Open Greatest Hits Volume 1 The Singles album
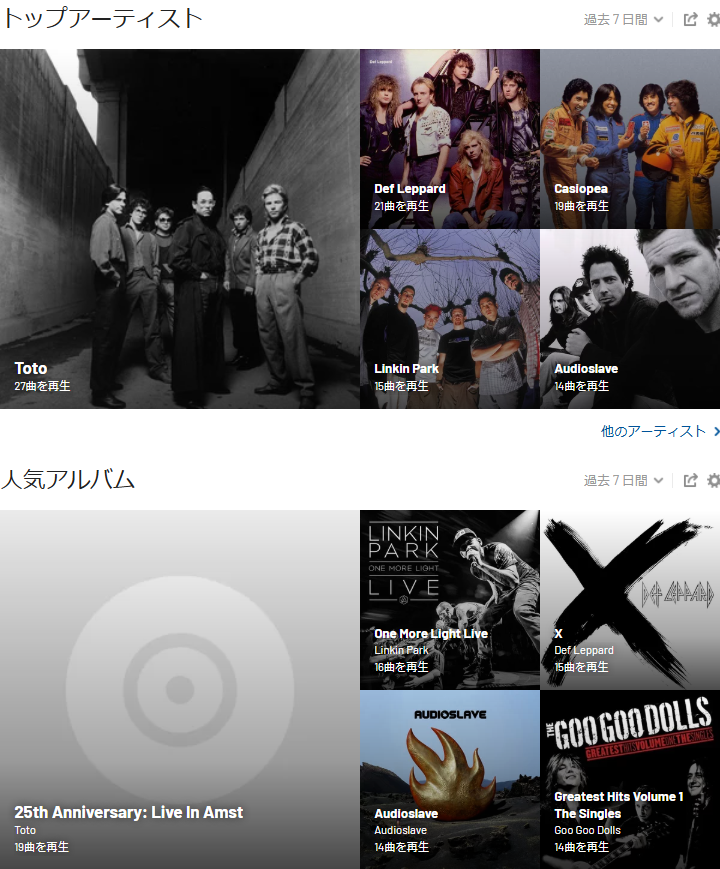Image resolution: width=720 pixels, height=869 pixels. coord(630,780)
